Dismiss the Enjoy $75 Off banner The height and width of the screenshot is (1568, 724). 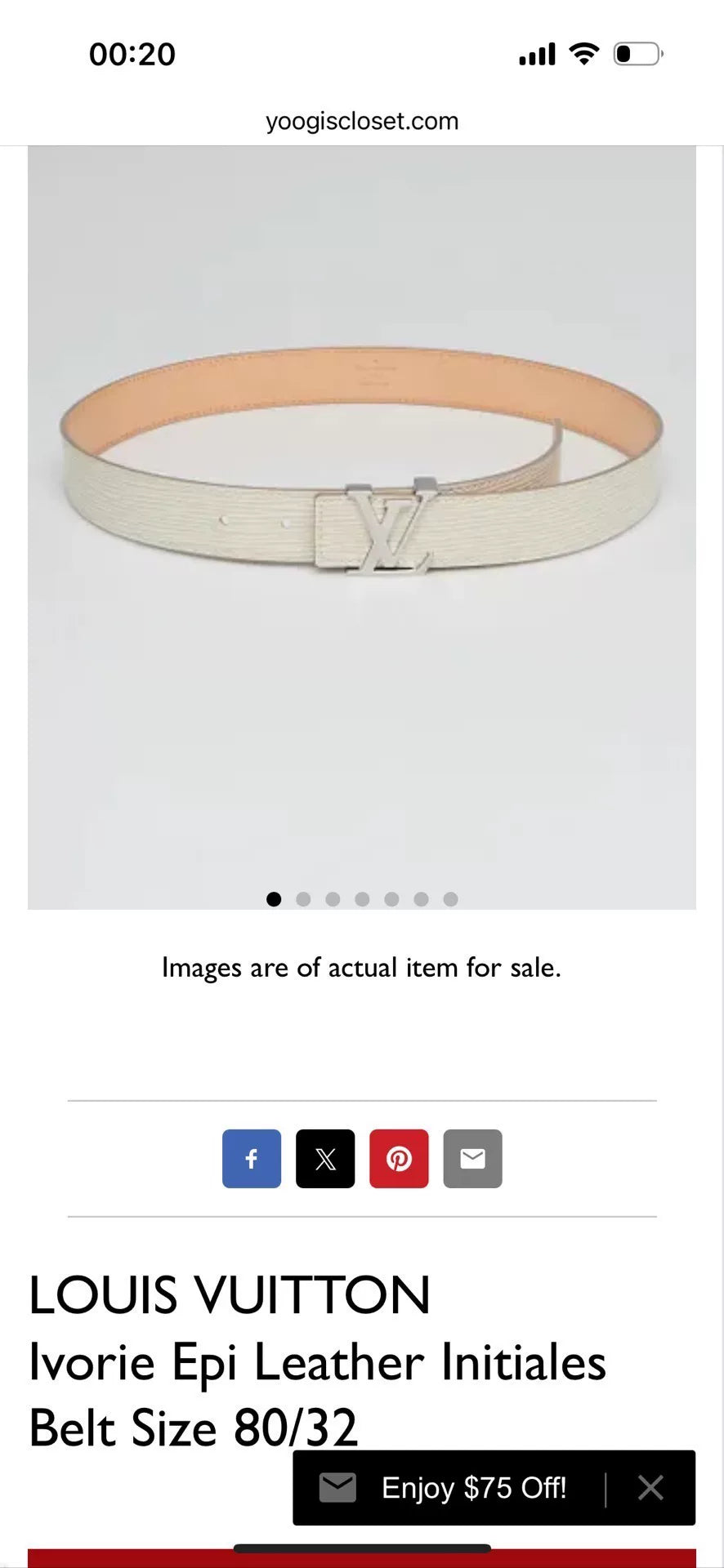click(650, 1486)
